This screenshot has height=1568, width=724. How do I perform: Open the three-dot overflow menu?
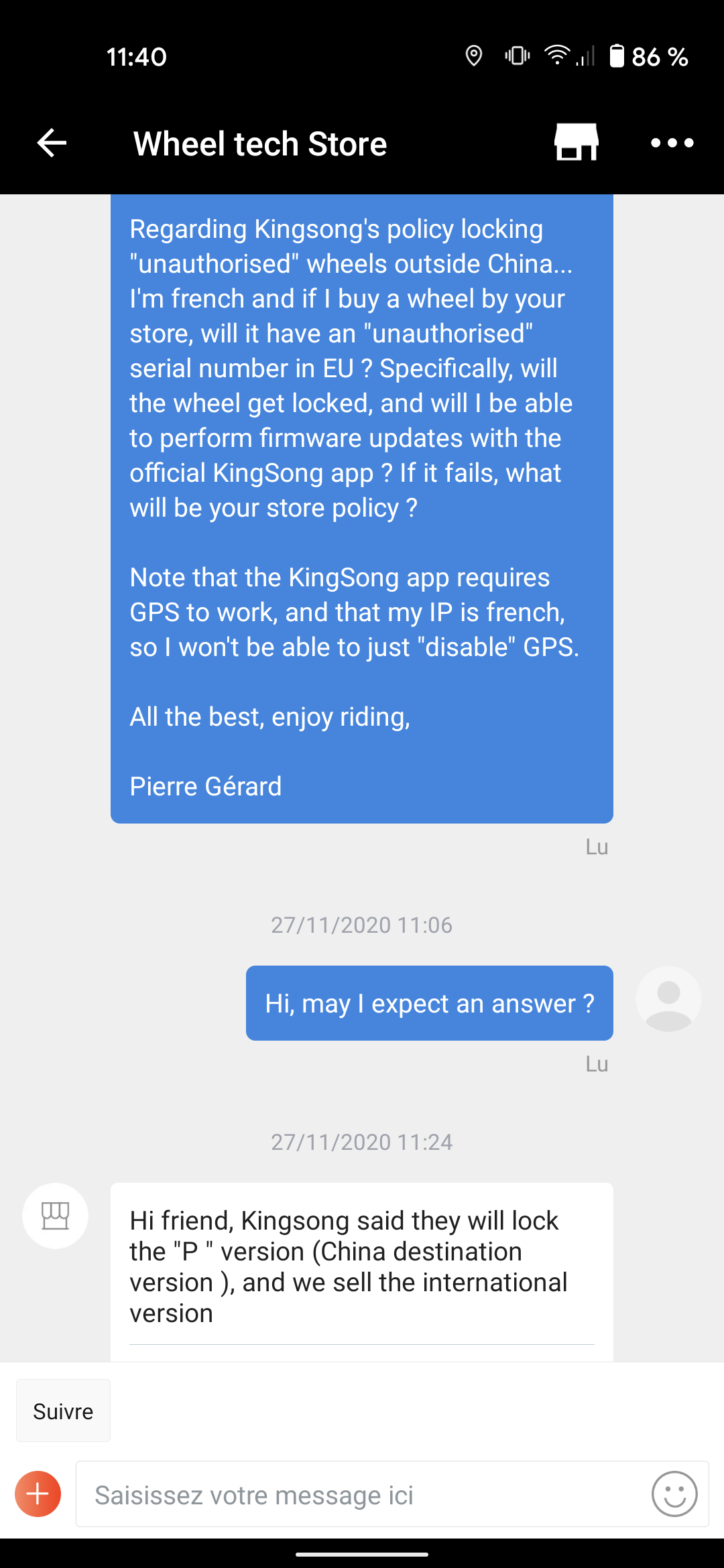coord(672,143)
